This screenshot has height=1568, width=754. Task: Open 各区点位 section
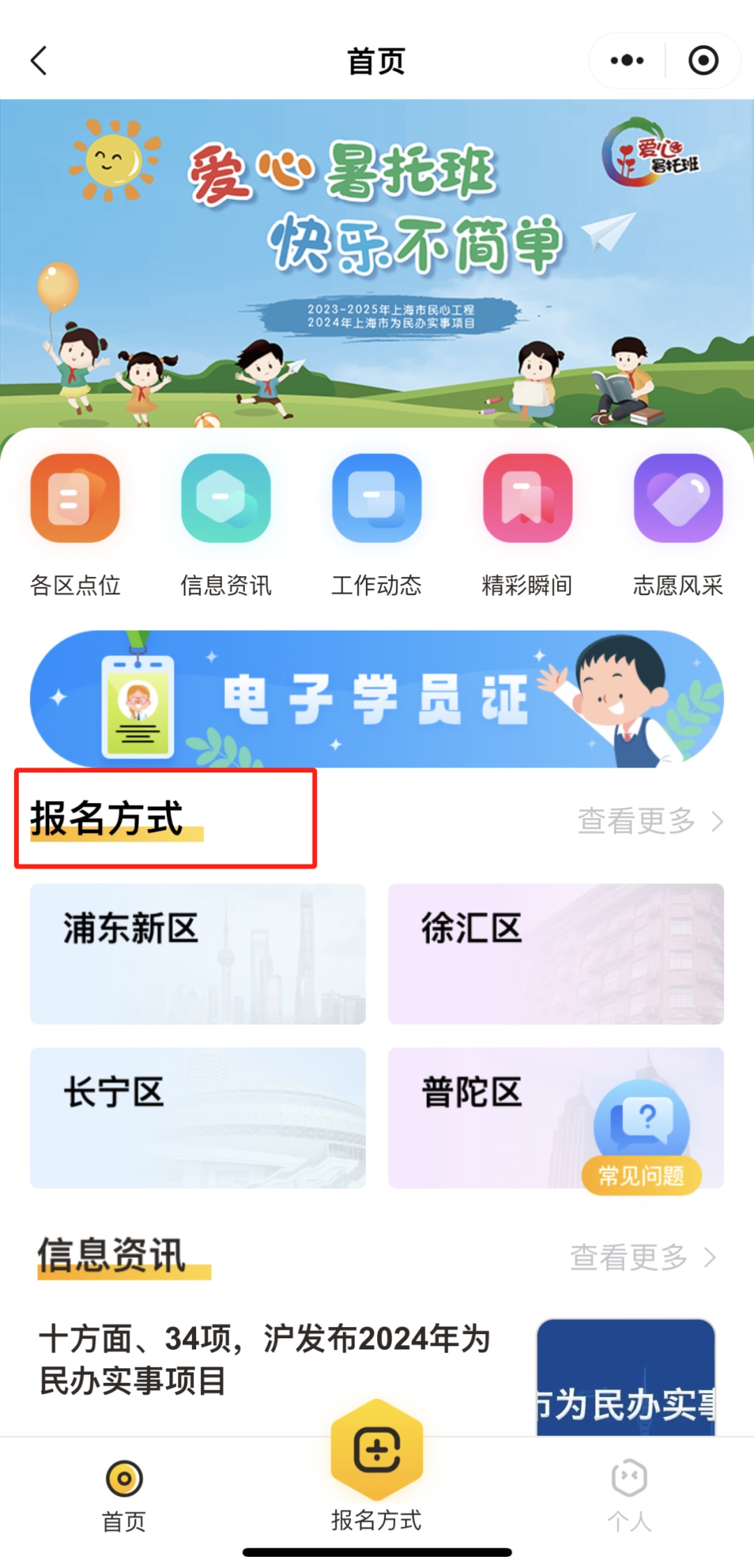click(75, 525)
